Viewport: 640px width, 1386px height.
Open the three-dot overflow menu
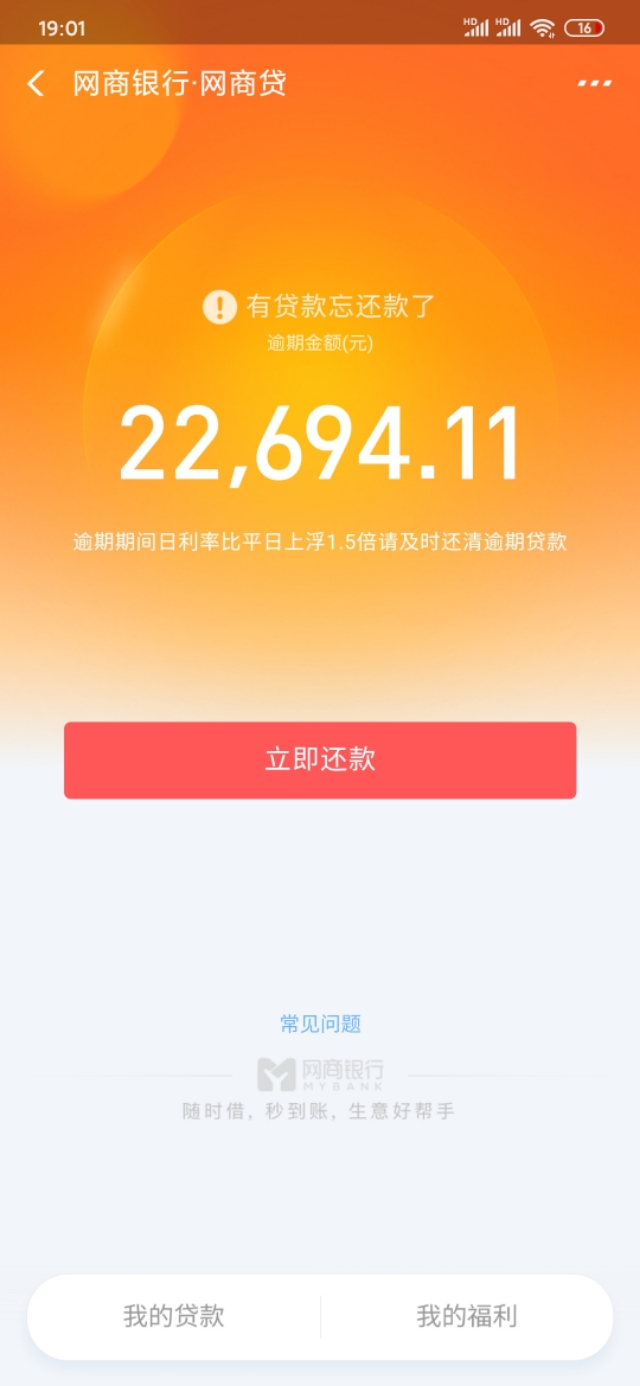tap(594, 83)
